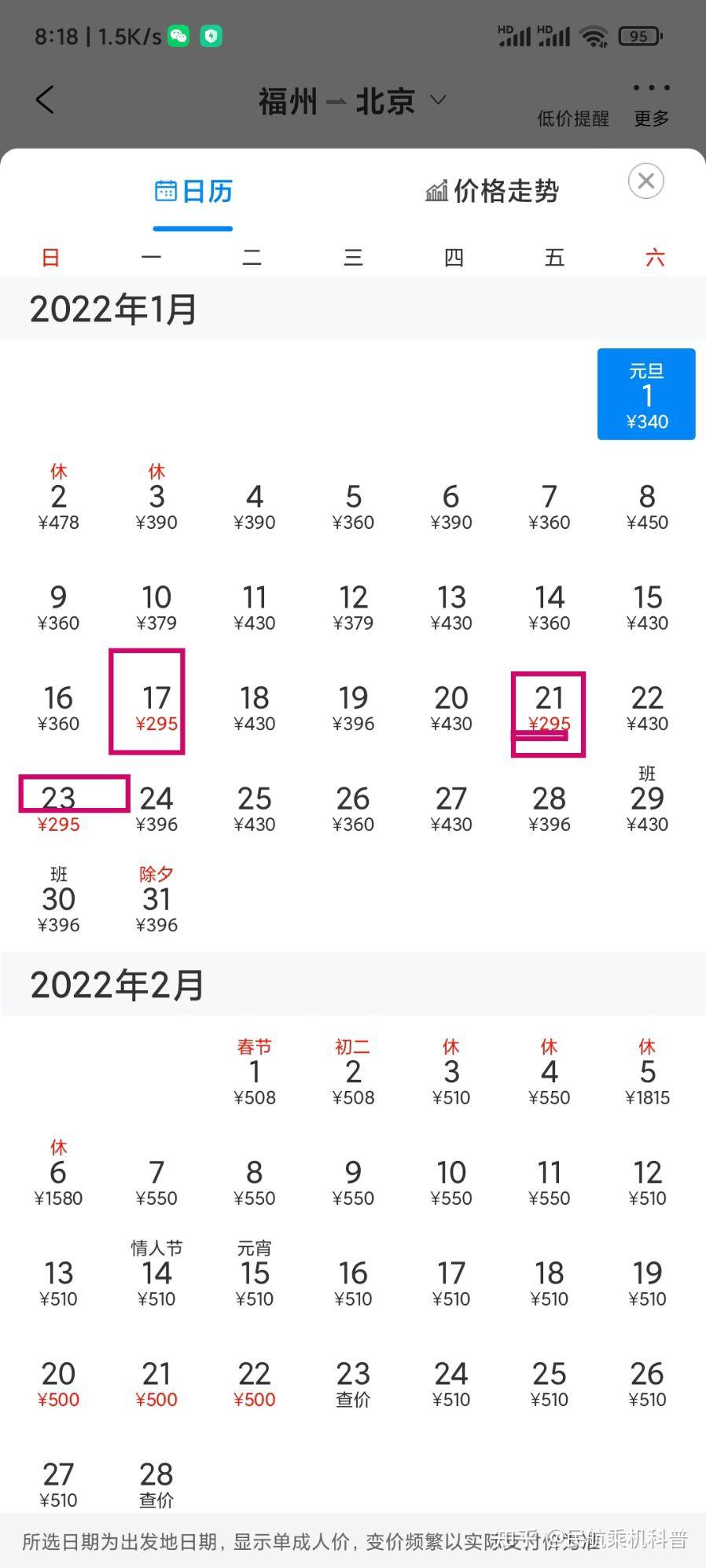The height and width of the screenshot is (1568, 706).
Task: Tap the back arrow at top left
Action: [x=45, y=100]
